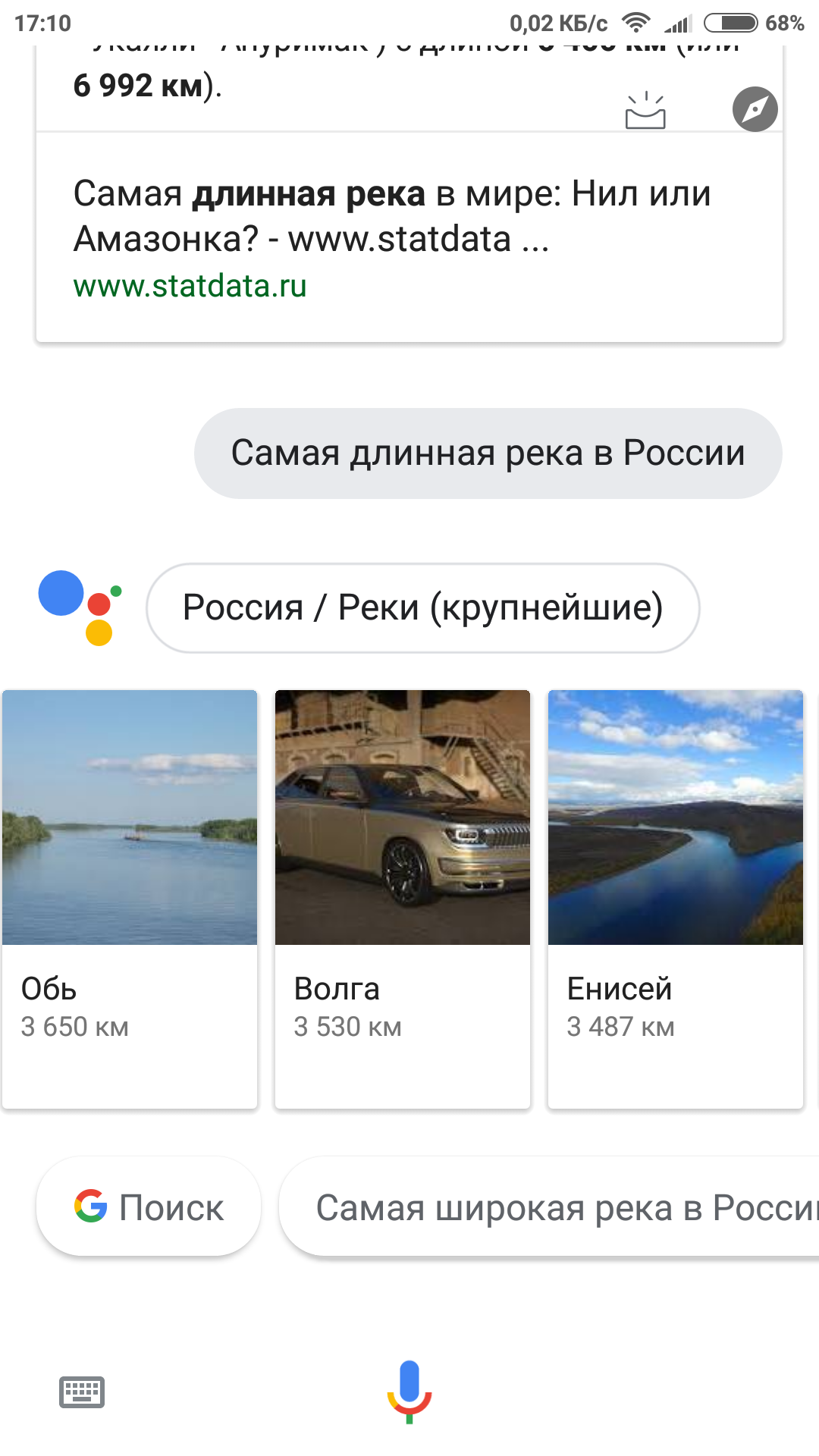819x1456 pixels.
Task: Tap the Россия / Реки (крупнейшие) chip
Action: tap(423, 607)
